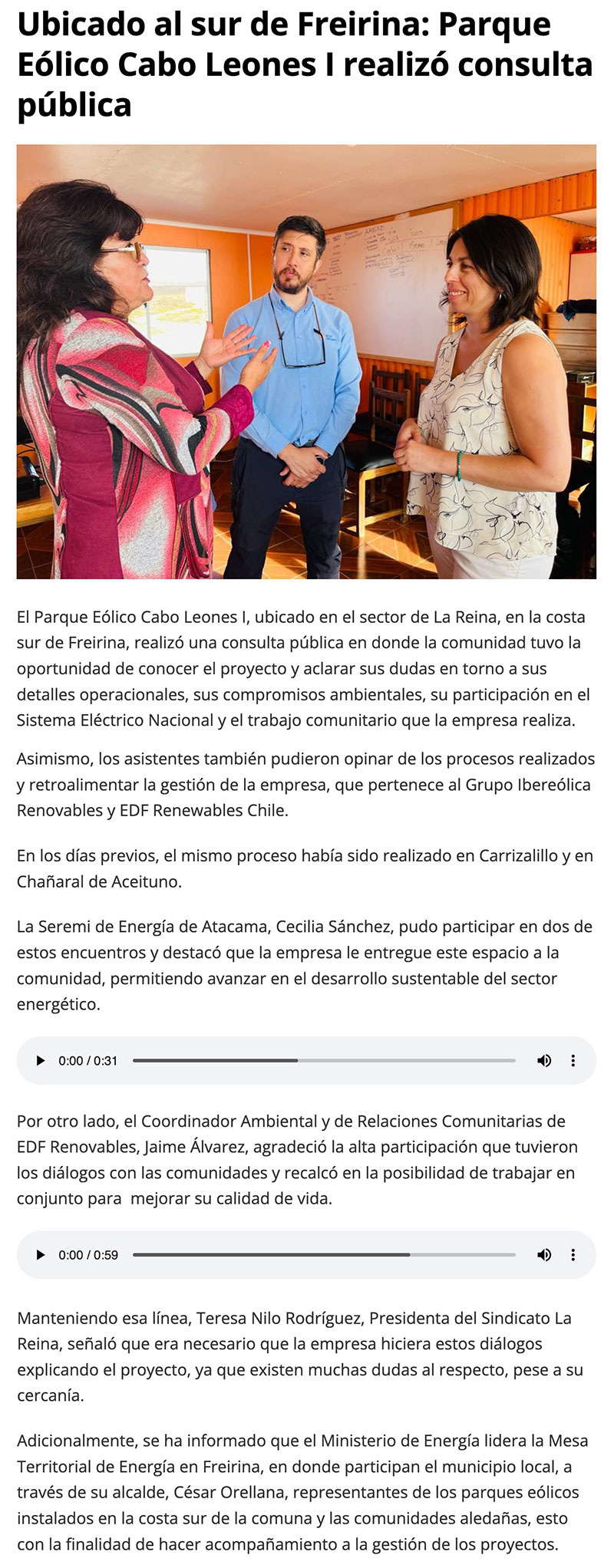Image resolution: width=614 pixels, height=1568 pixels.
Task: Open more options for the 0:59 audio
Action: 573,1255
